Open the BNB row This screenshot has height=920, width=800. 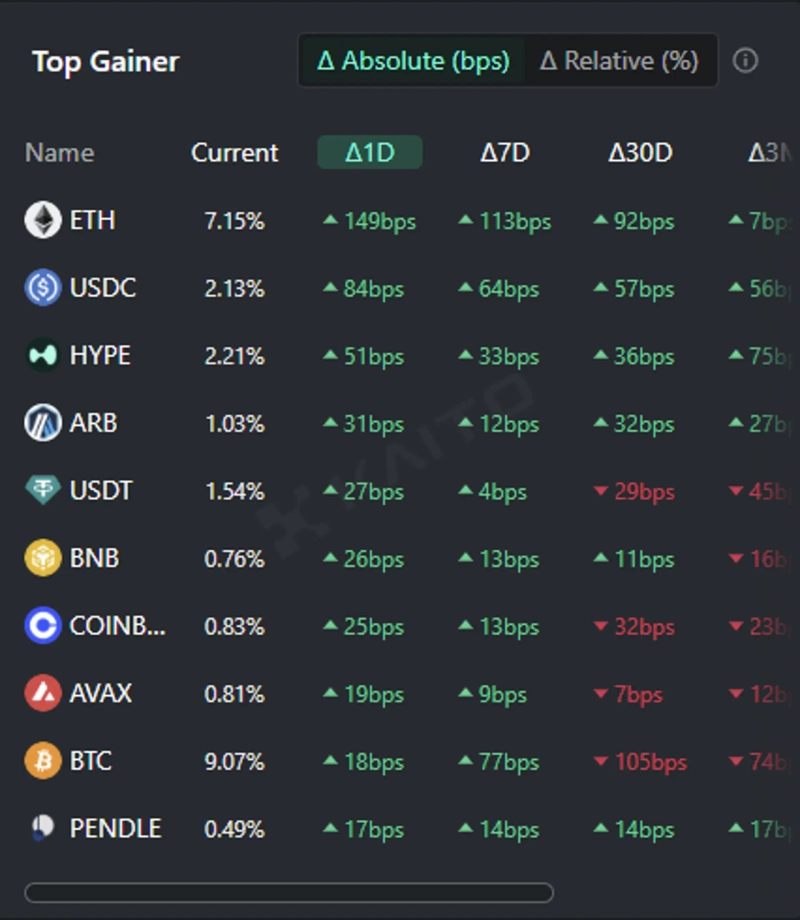tap(94, 558)
